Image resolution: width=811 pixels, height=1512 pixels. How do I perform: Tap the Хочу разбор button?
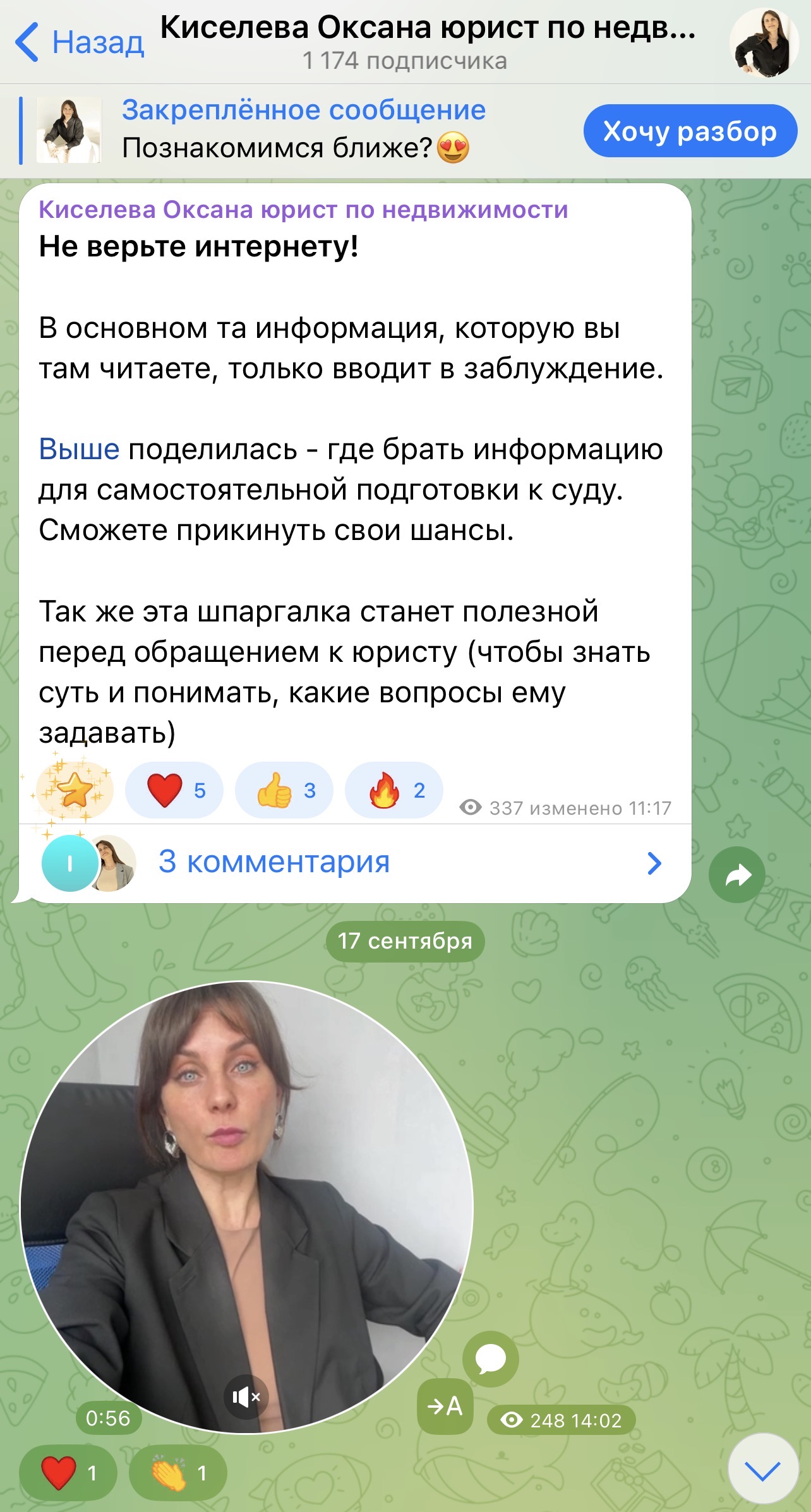[690, 131]
